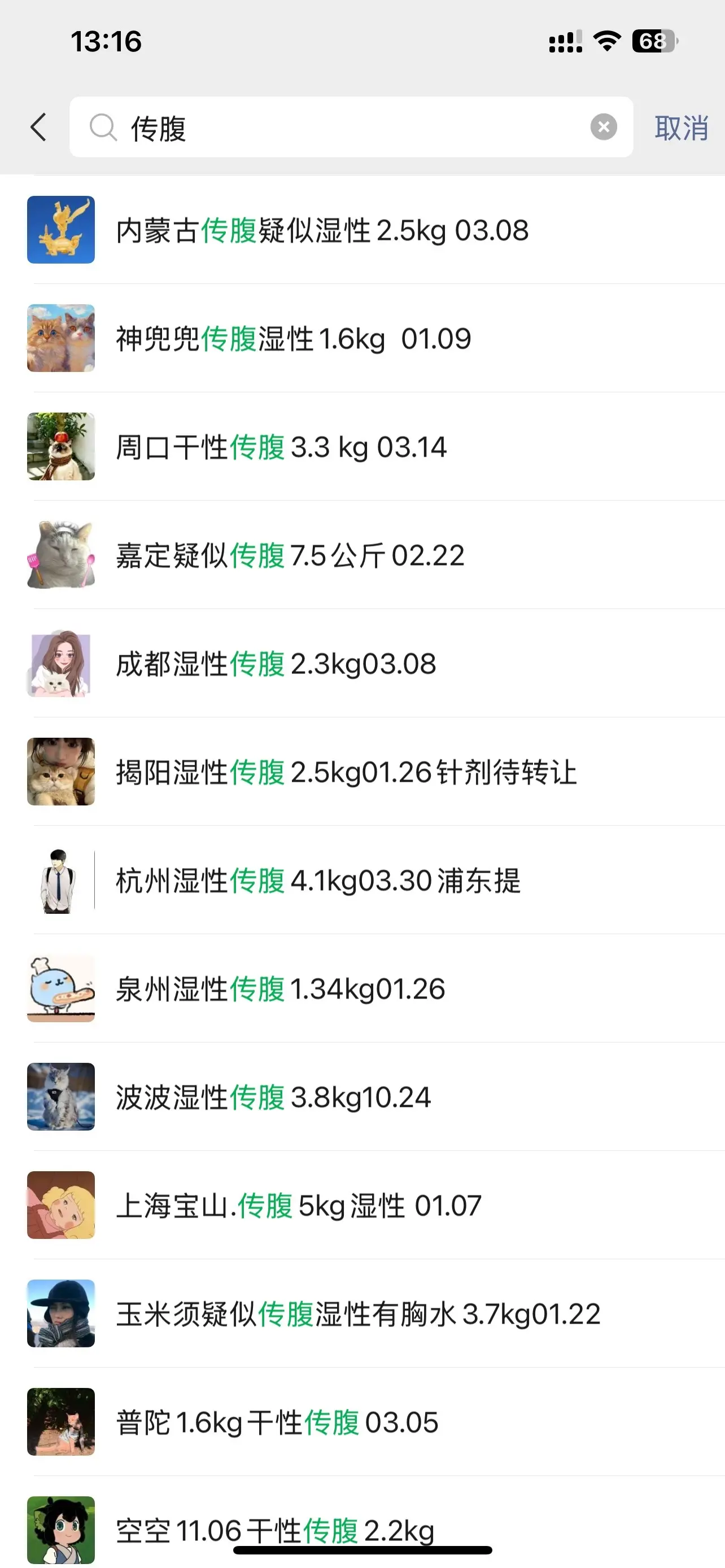The height and width of the screenshot is (1568, 725).
Task: Tap the 杭州湿性传腹 cartoon boy avatar
Action: pos(61,882)
